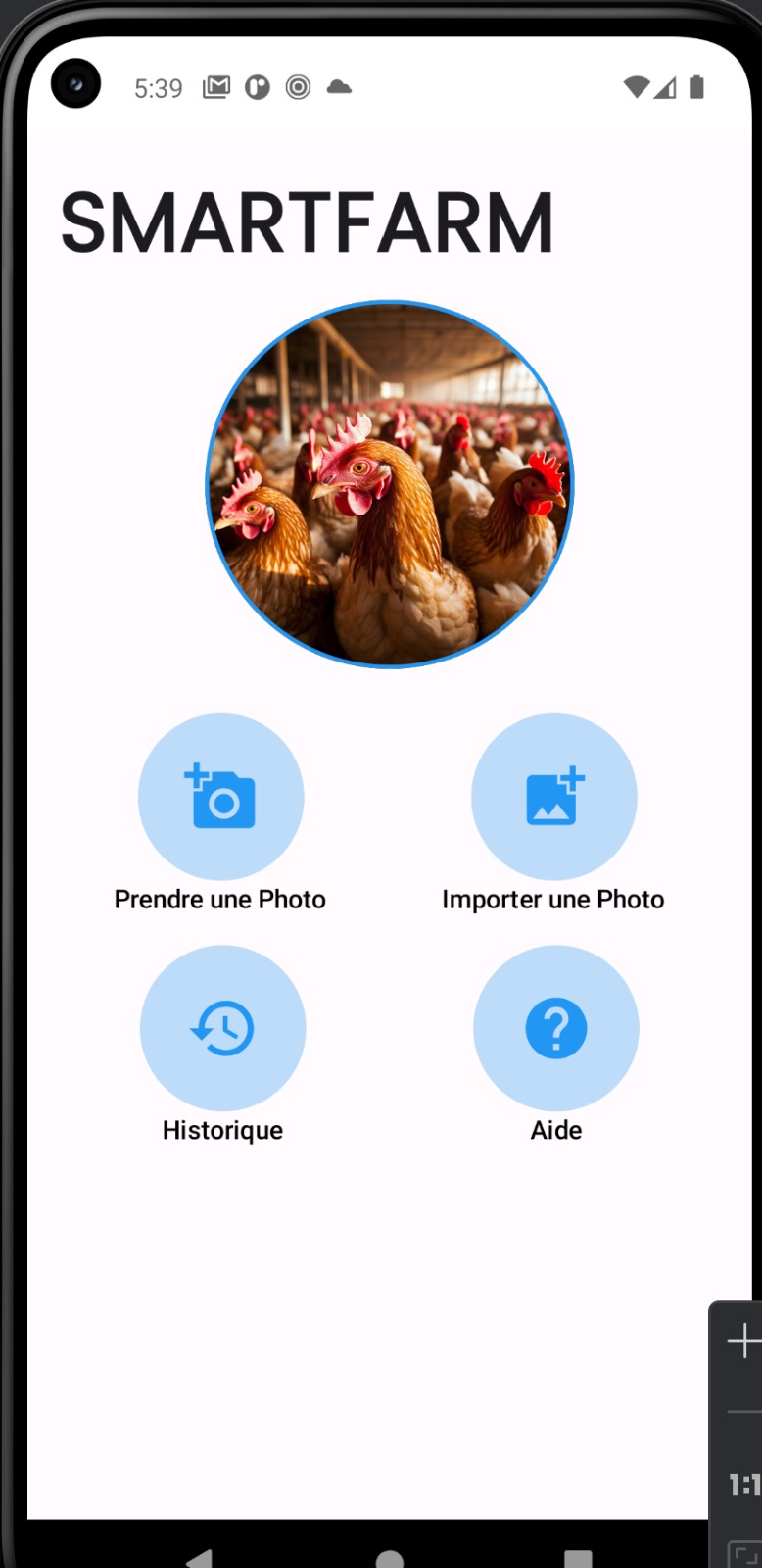Tap the Historique clock icon

222,1028
